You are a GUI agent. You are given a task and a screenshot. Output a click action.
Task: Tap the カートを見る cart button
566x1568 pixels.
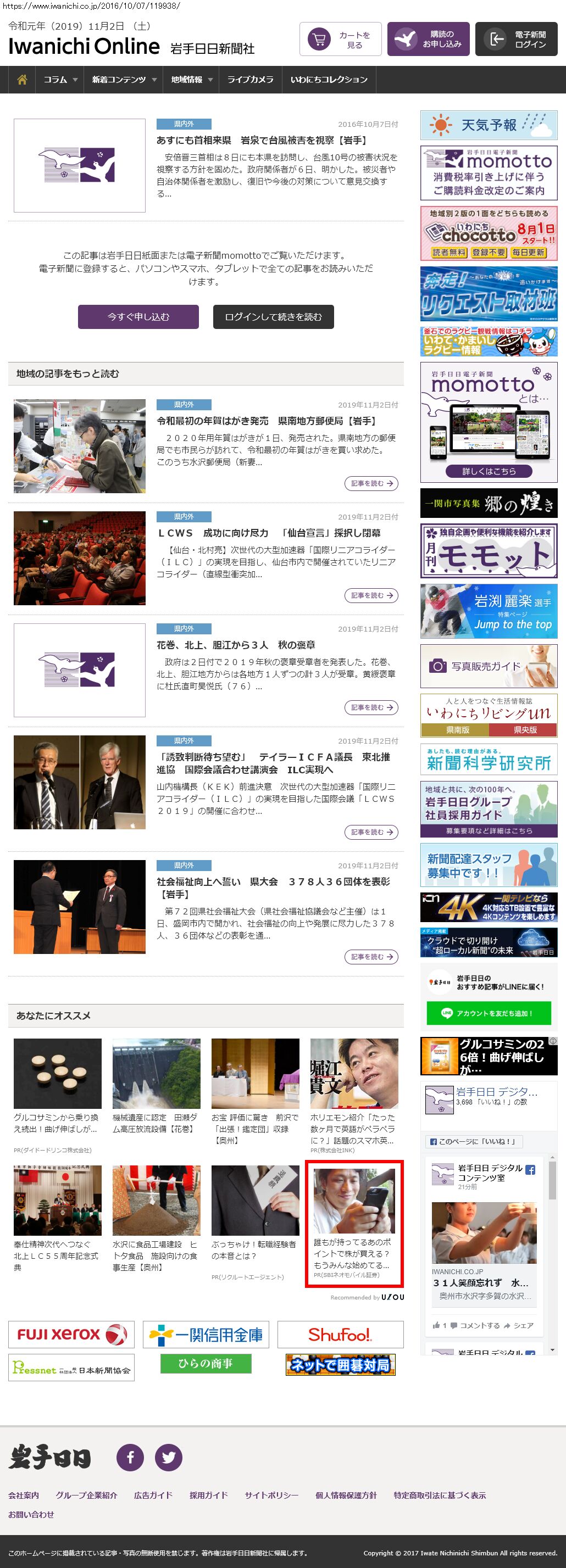click(x=340, y=40)
